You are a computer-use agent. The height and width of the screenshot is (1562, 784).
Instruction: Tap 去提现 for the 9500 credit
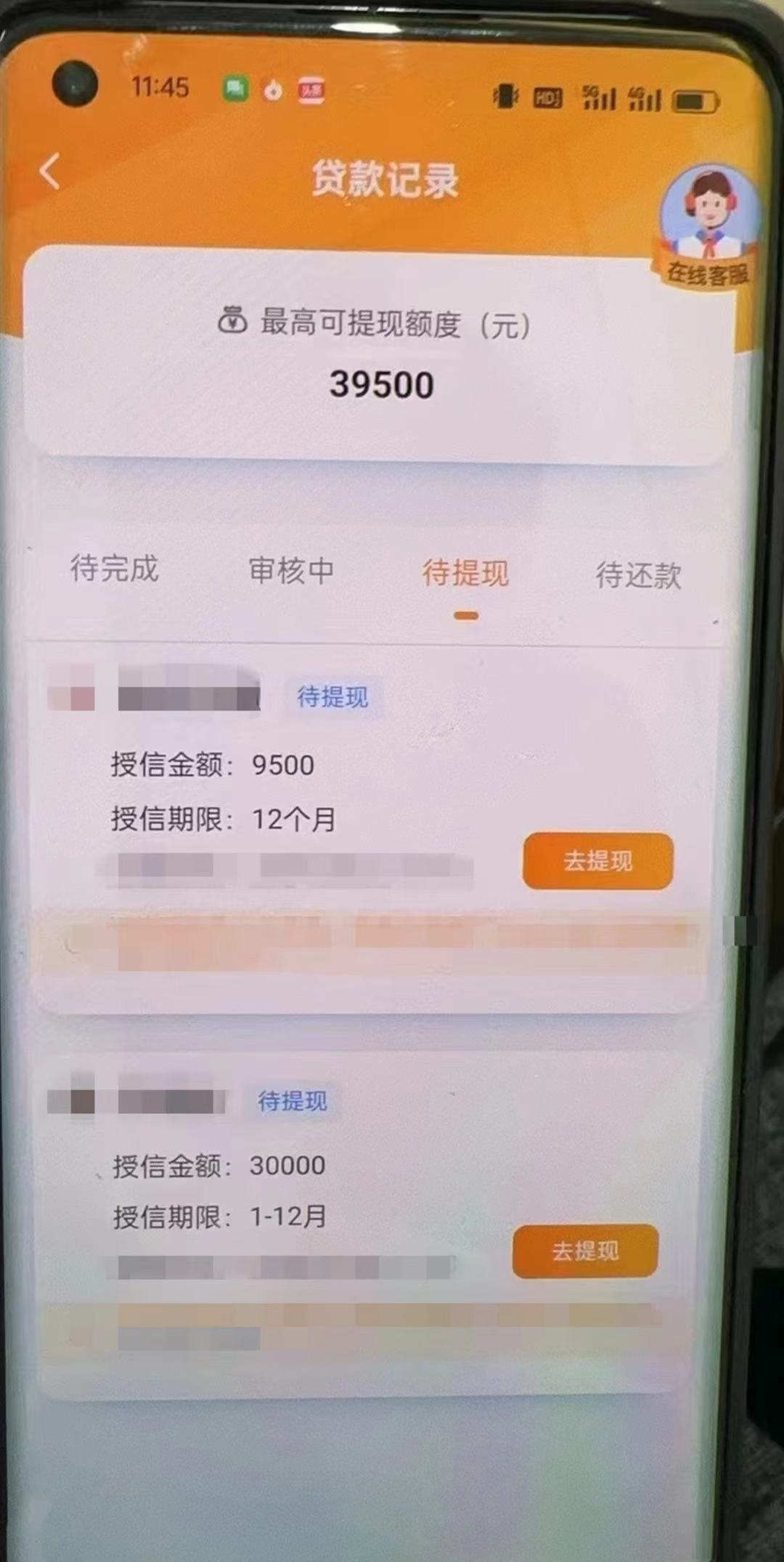pyautogui.click(x=598, y=861)
